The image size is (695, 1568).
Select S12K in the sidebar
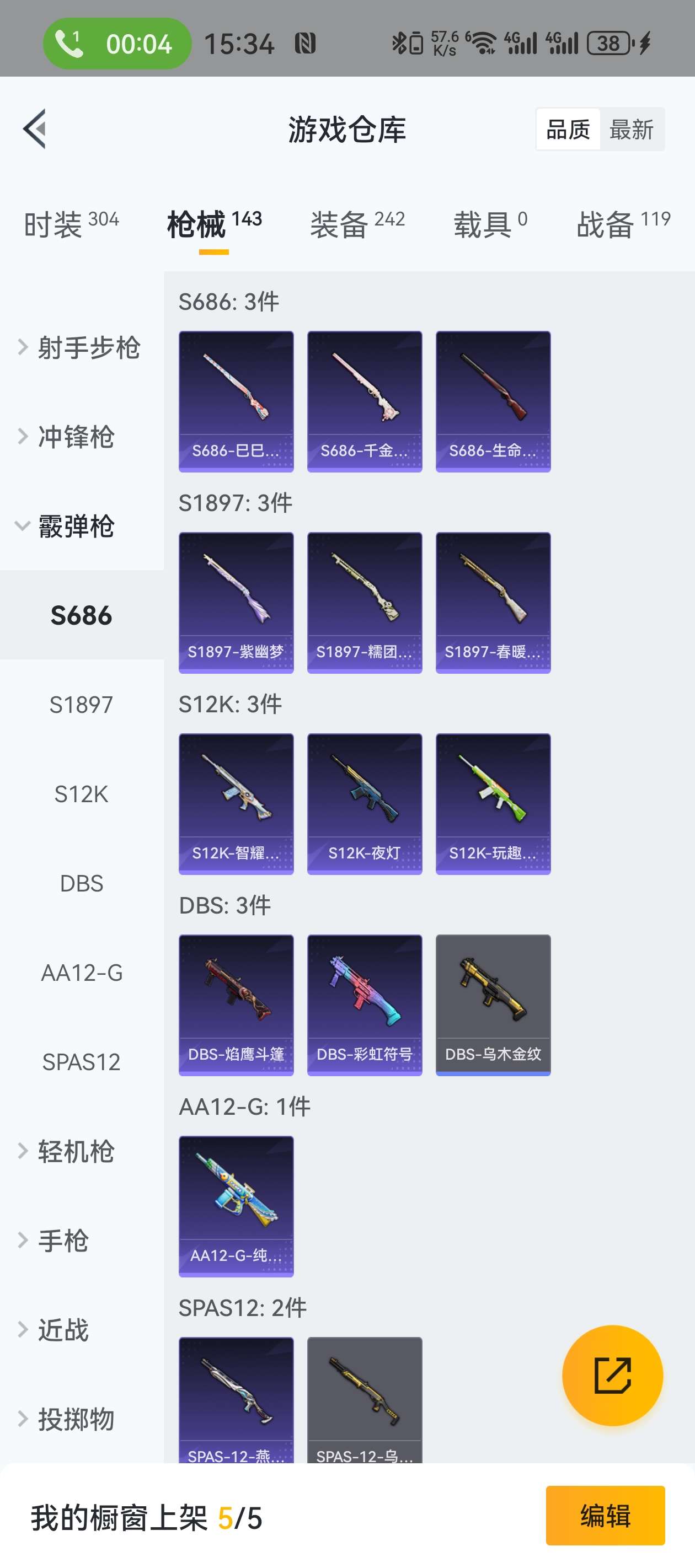coord(81,794)
